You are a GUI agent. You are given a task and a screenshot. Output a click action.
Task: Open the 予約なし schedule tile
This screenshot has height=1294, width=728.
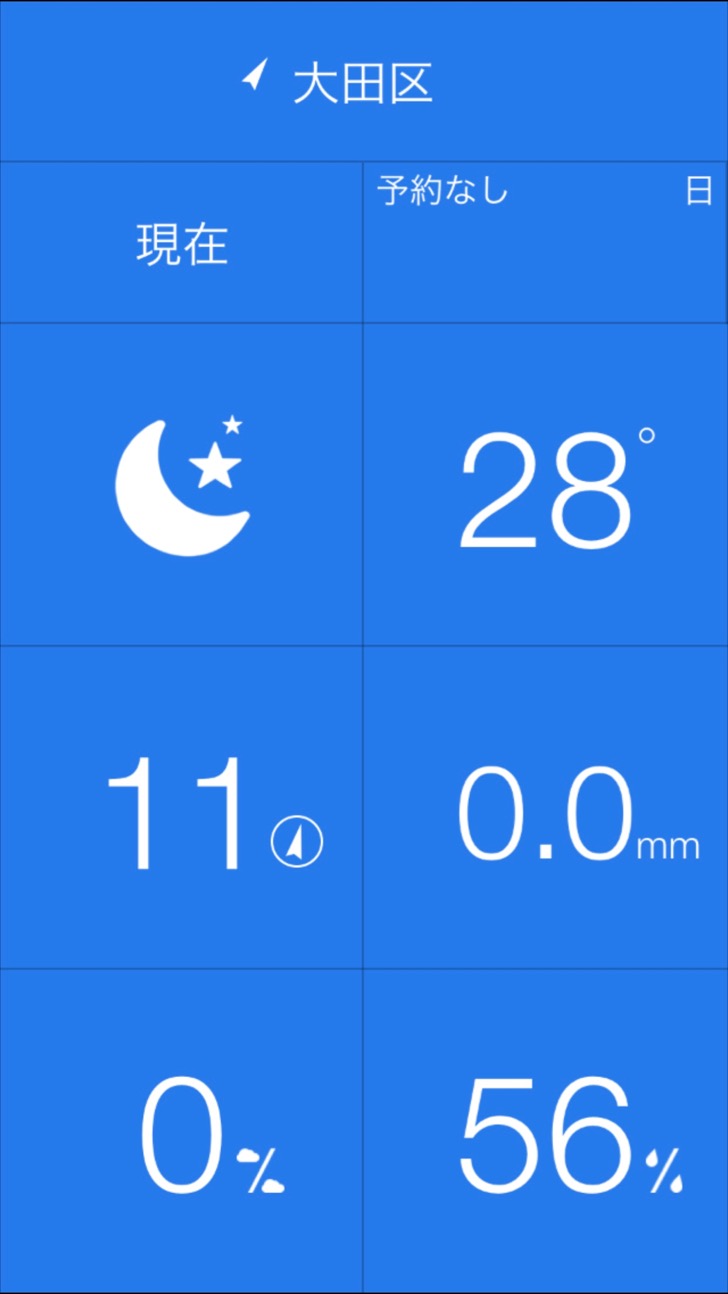(x=545, y=243)
